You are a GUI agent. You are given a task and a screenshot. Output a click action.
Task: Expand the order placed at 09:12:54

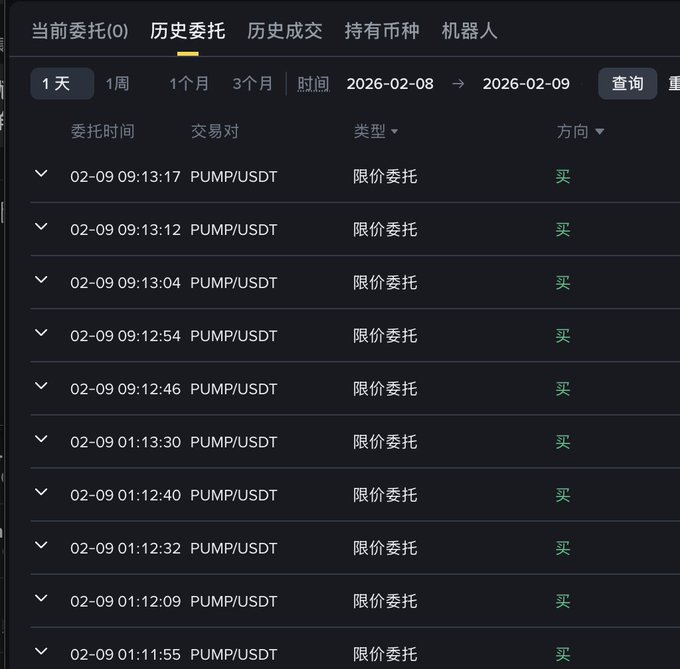point(41,333)
